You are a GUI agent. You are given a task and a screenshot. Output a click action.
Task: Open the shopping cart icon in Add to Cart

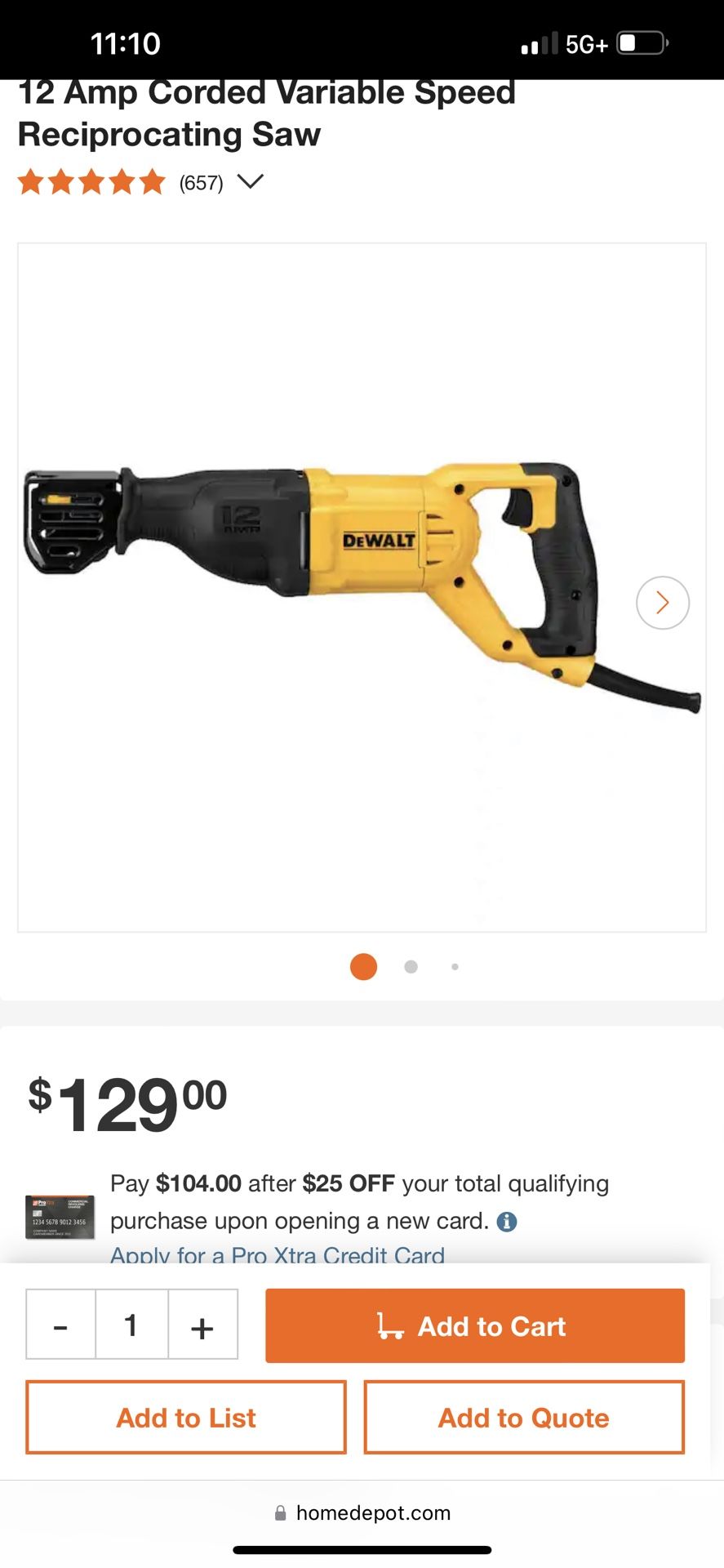390,1325
